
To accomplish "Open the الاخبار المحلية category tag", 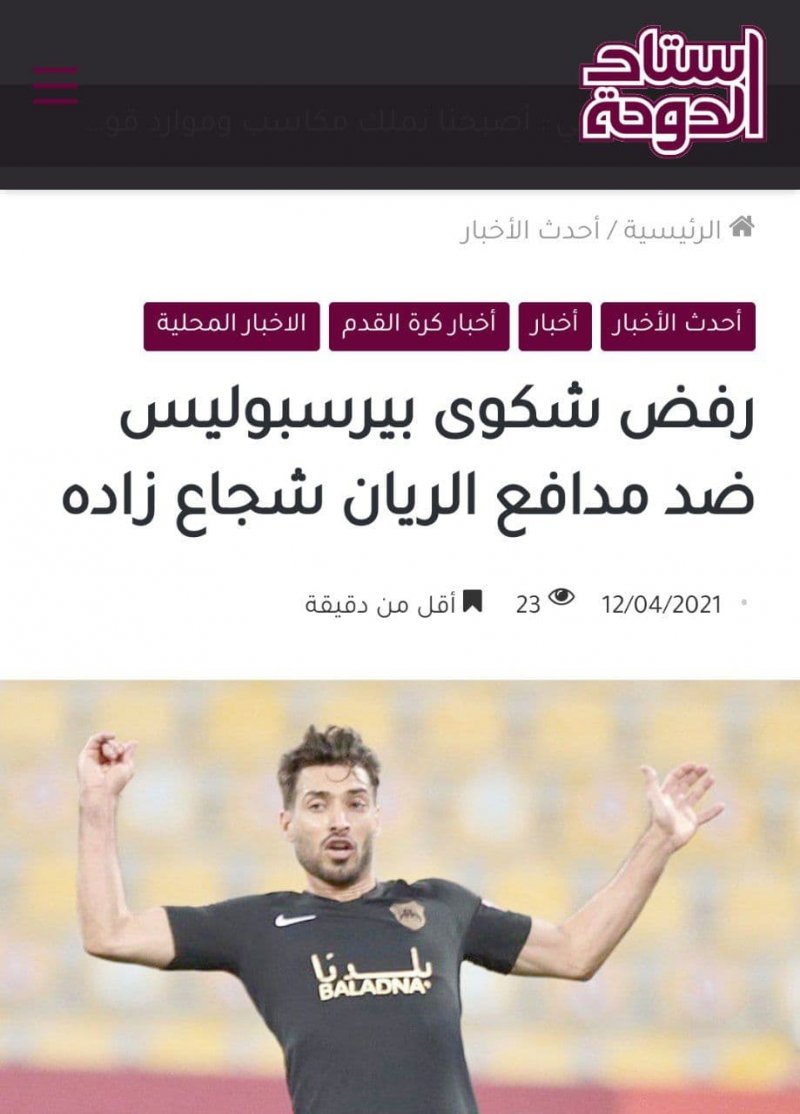I will pos(231,326).
